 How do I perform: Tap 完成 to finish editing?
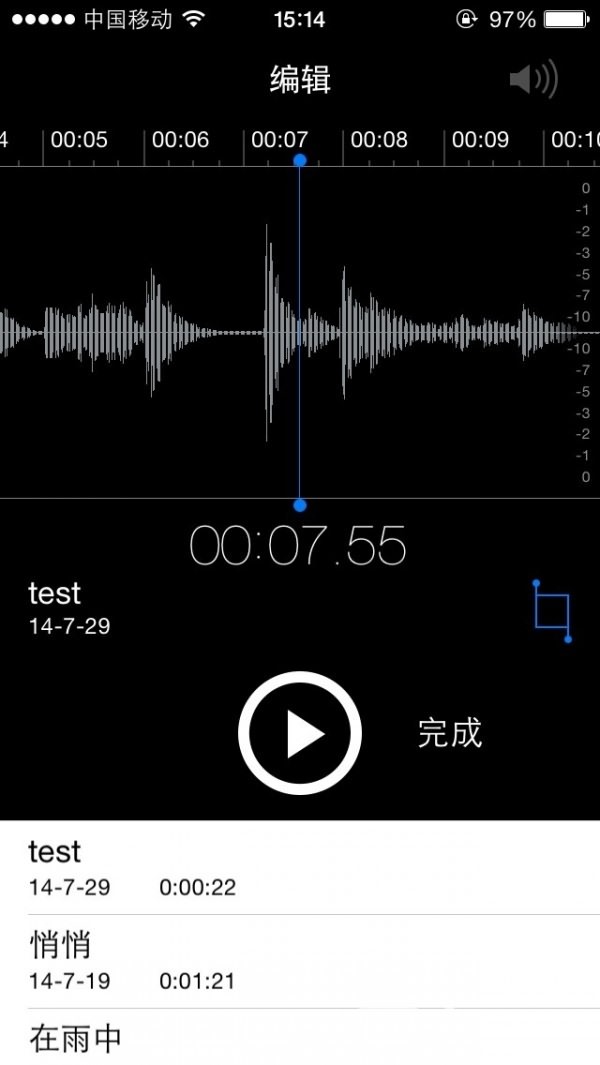(450, 734)
